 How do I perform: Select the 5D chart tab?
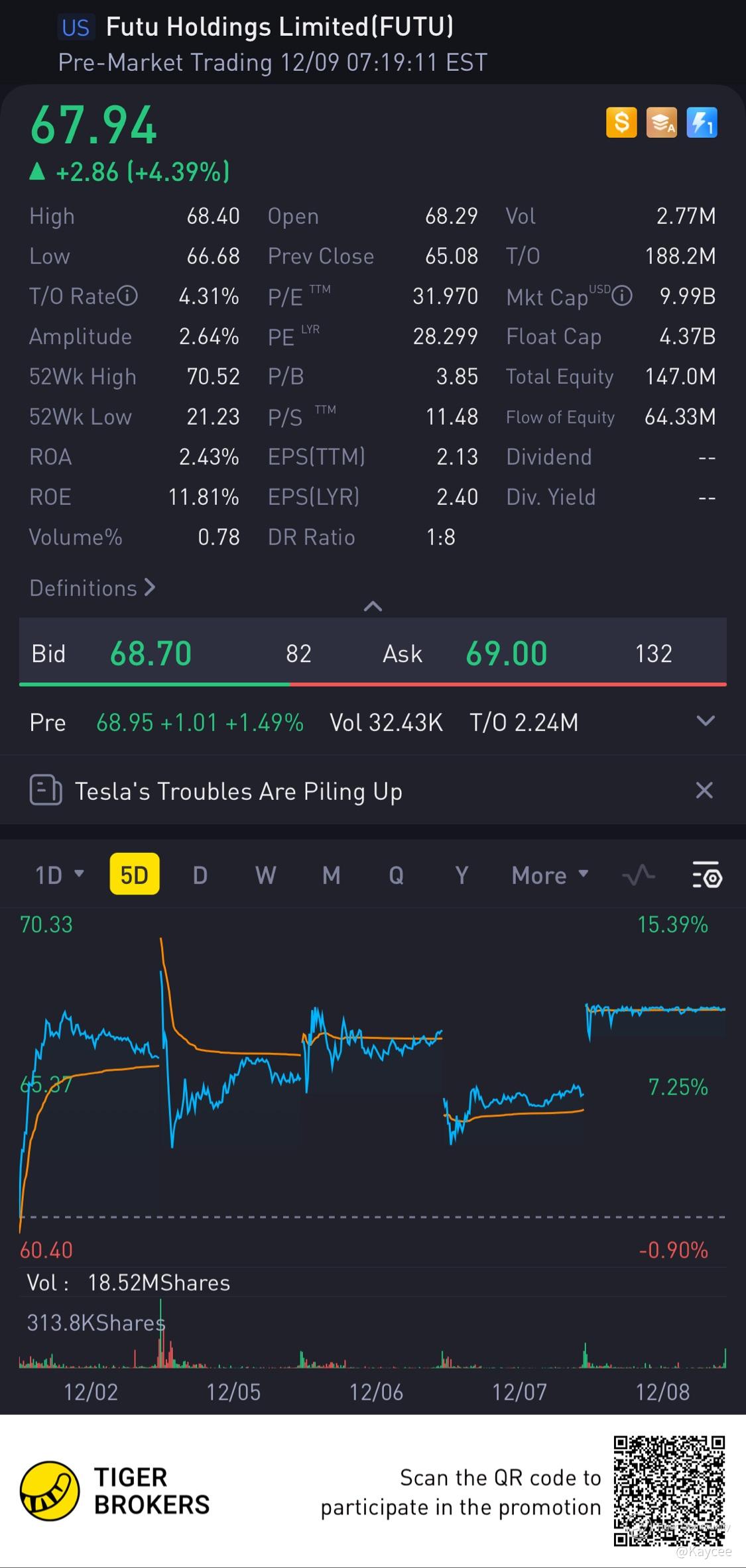[134, 875]
